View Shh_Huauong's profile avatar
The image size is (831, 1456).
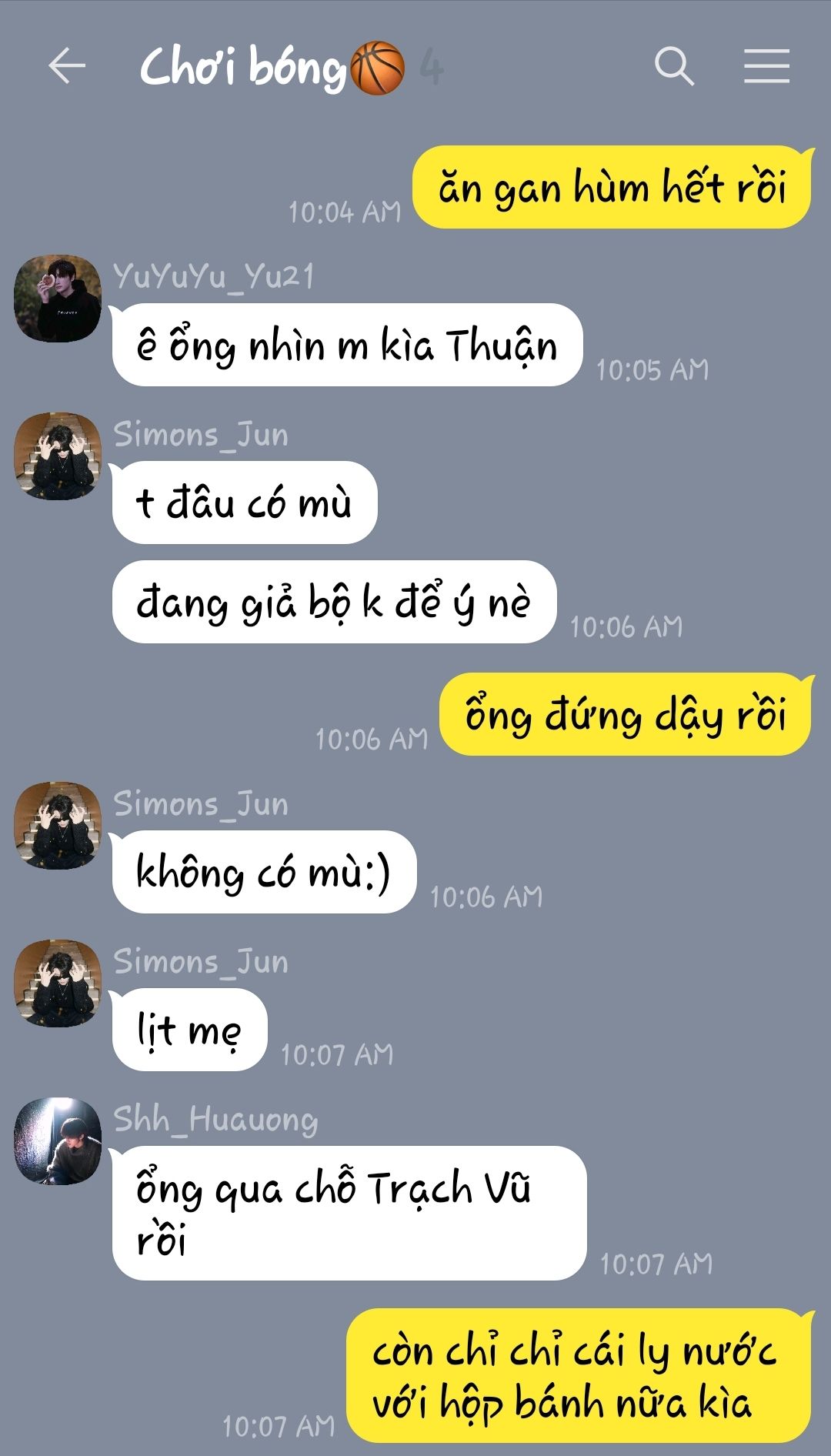point(58,1140)
